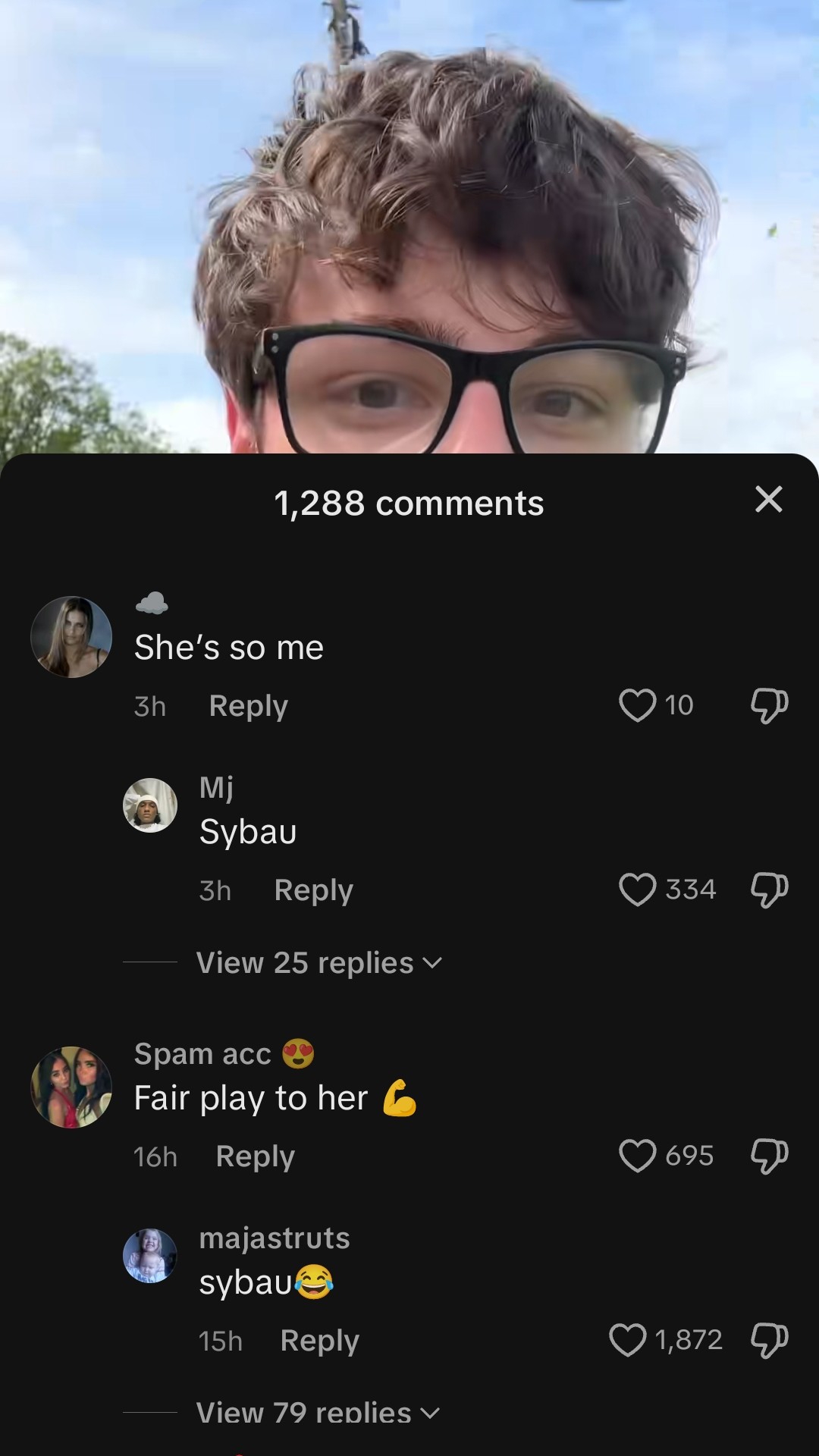Open majastruts's profile picture
This screenshot has width=819, height=1456.
[150, 1256]
